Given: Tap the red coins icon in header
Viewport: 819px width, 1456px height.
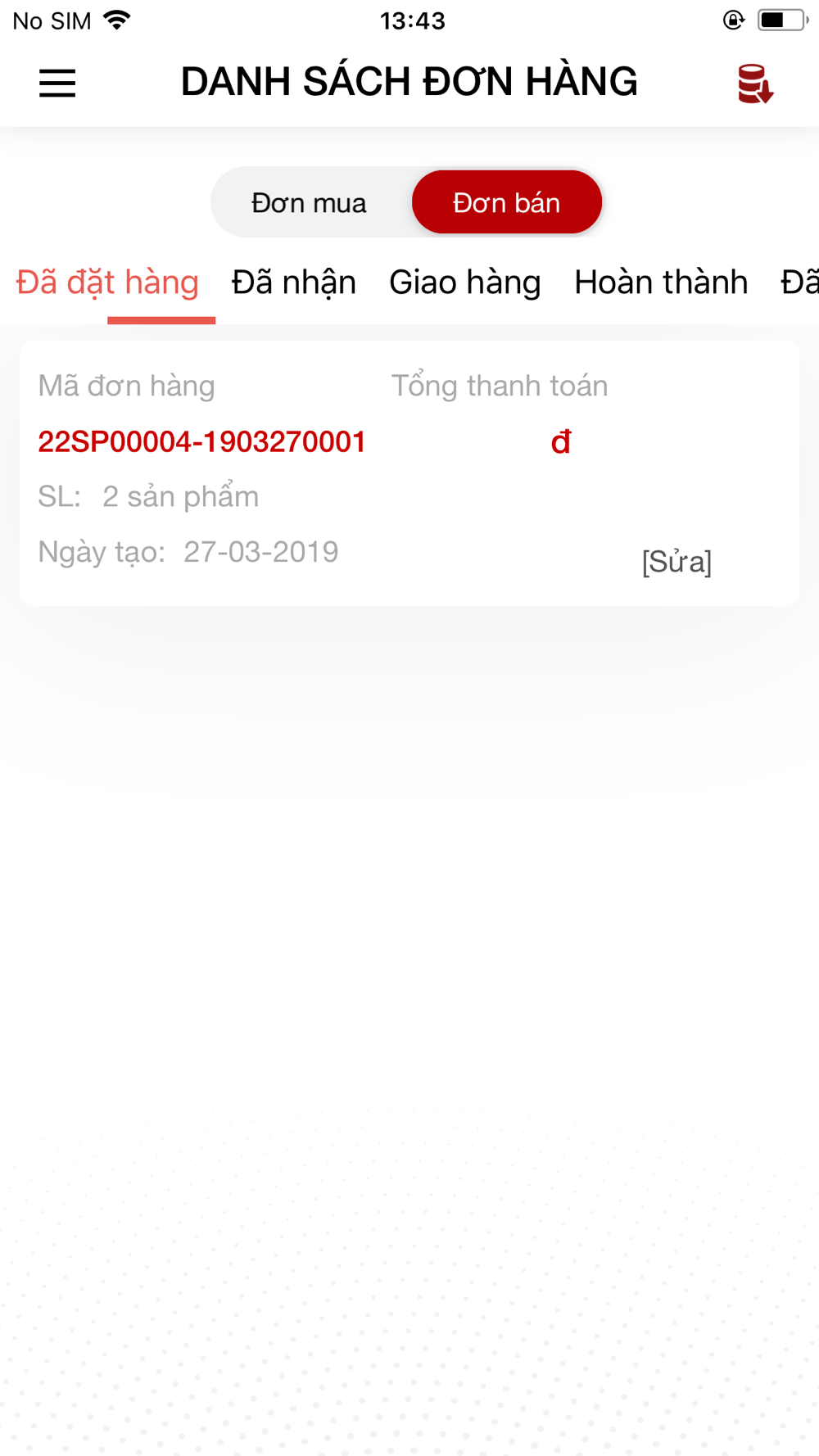Looking at the screenshot, I should [755, 84].
